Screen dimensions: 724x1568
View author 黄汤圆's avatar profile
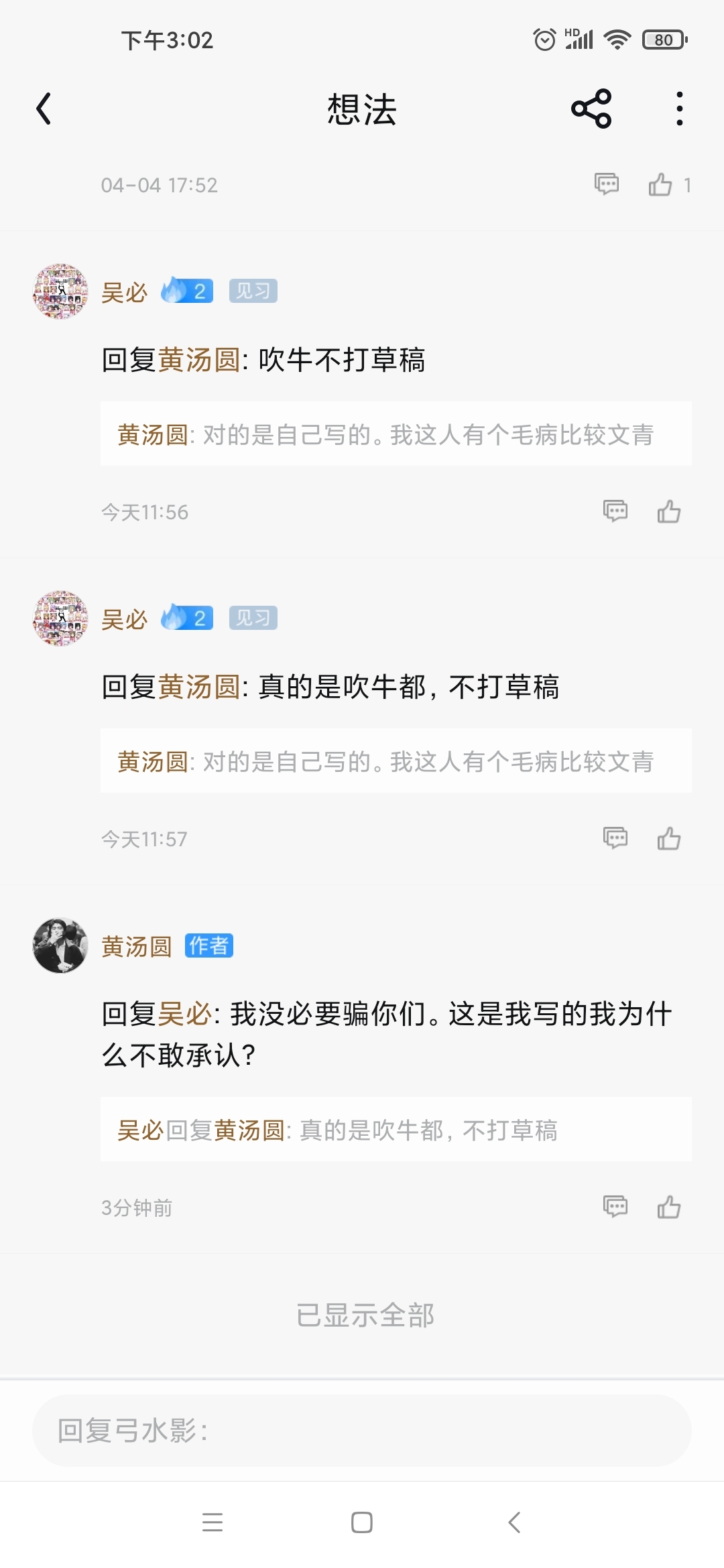(x=60, y=945)
